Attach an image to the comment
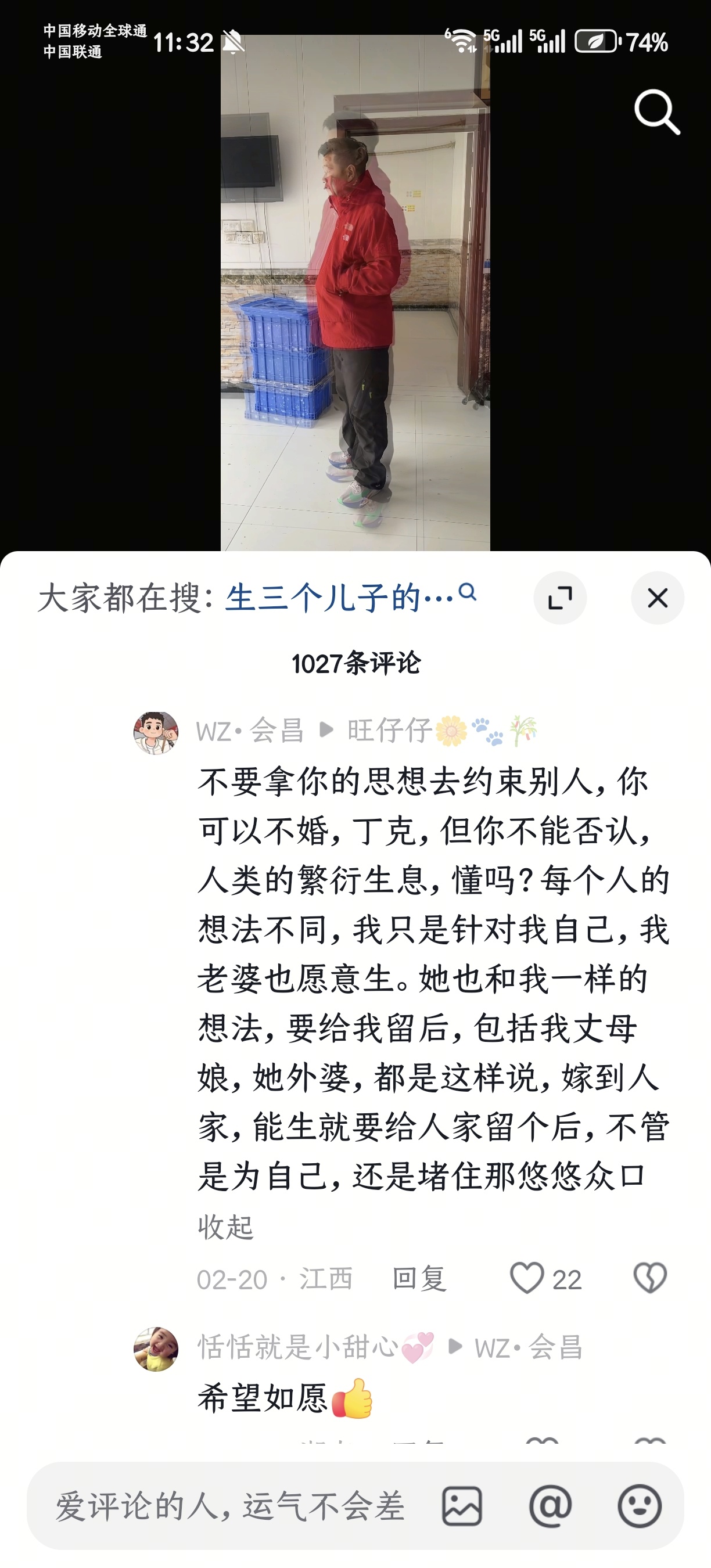711x1568 pixels. pos(462,1506)
